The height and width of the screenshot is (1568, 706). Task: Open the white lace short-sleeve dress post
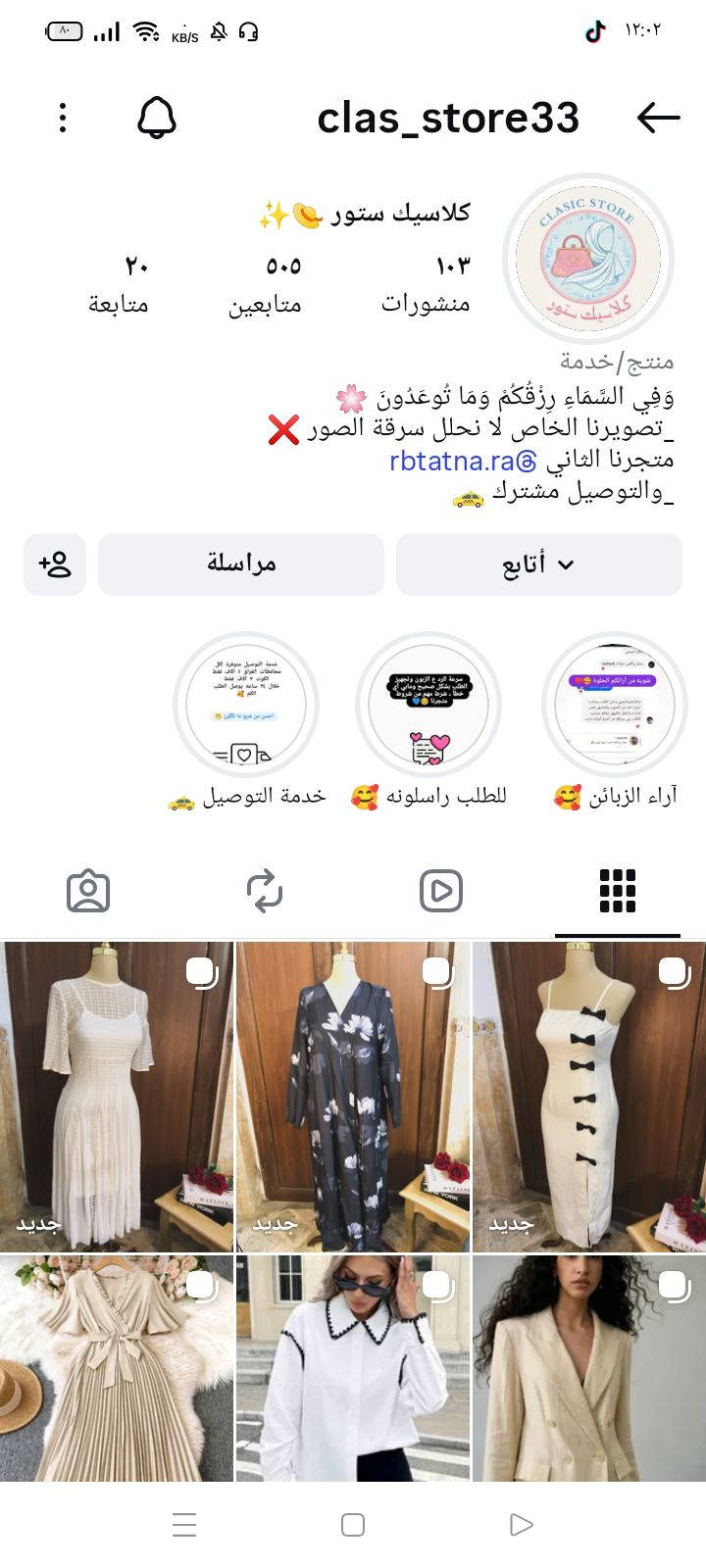(117, 1096)
